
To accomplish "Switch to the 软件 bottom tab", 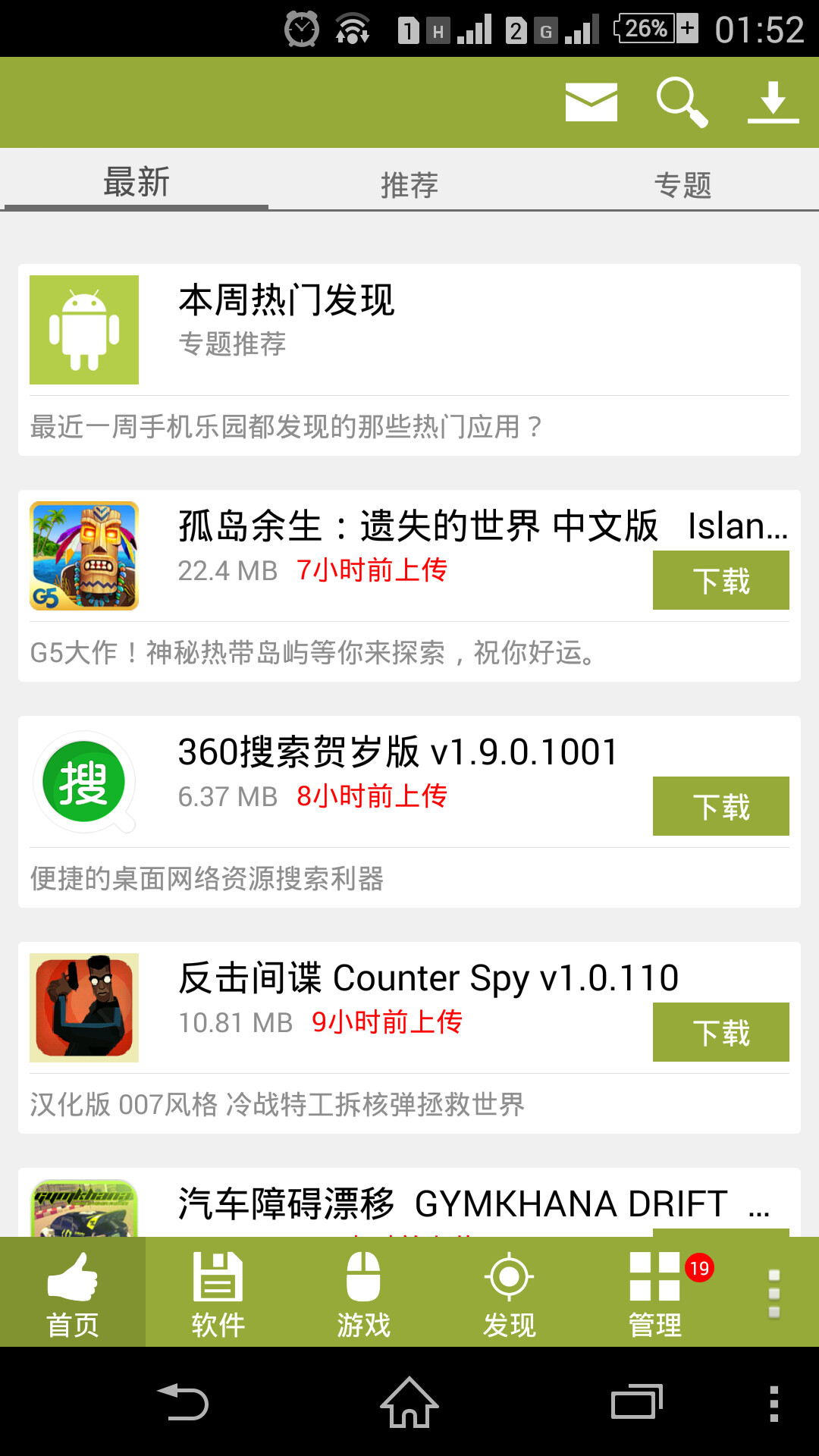I will [x=218, y=1293].
